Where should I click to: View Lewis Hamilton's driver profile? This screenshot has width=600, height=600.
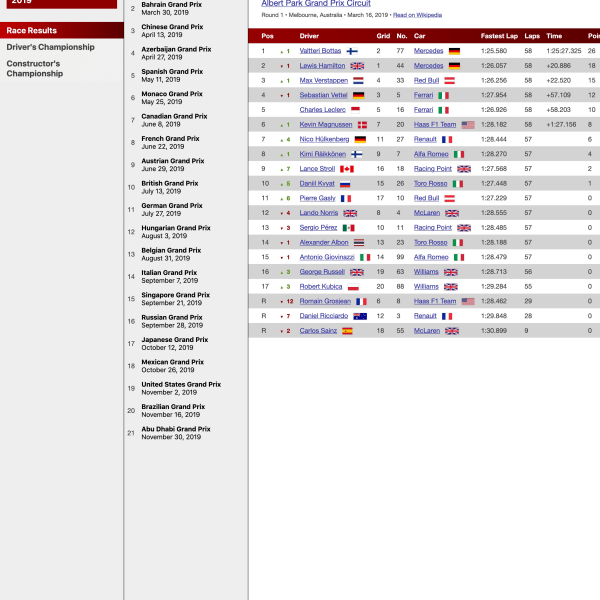point(322,65)
